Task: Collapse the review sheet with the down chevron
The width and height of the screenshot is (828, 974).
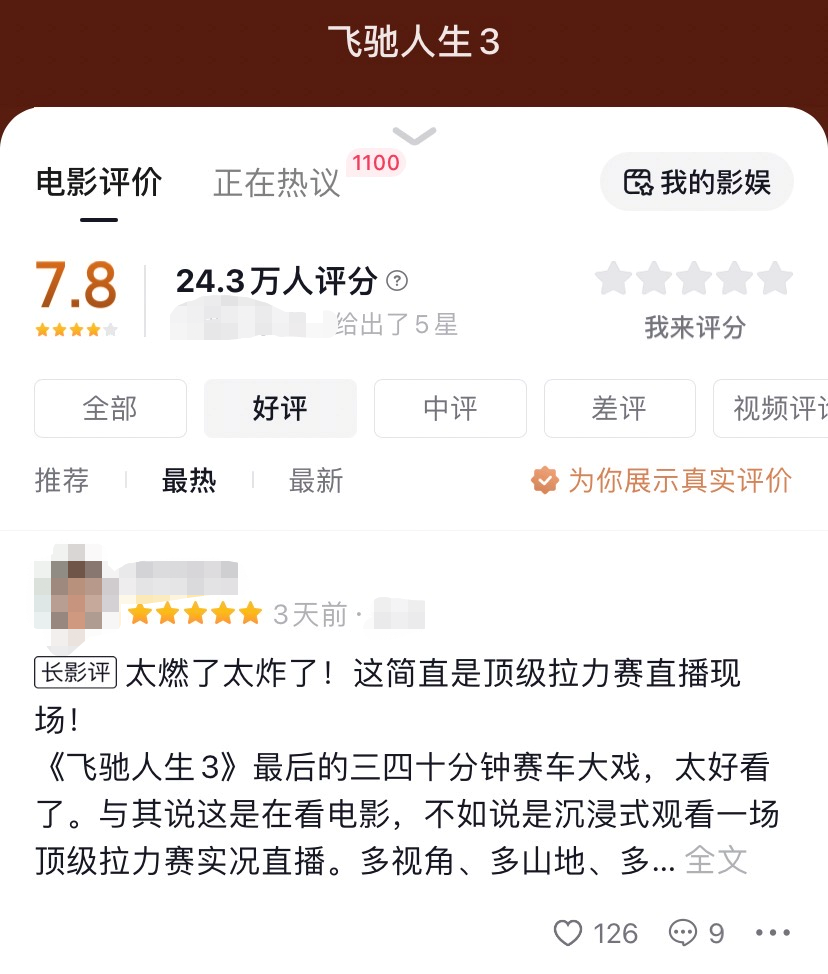Action: [x=414, y=136]
